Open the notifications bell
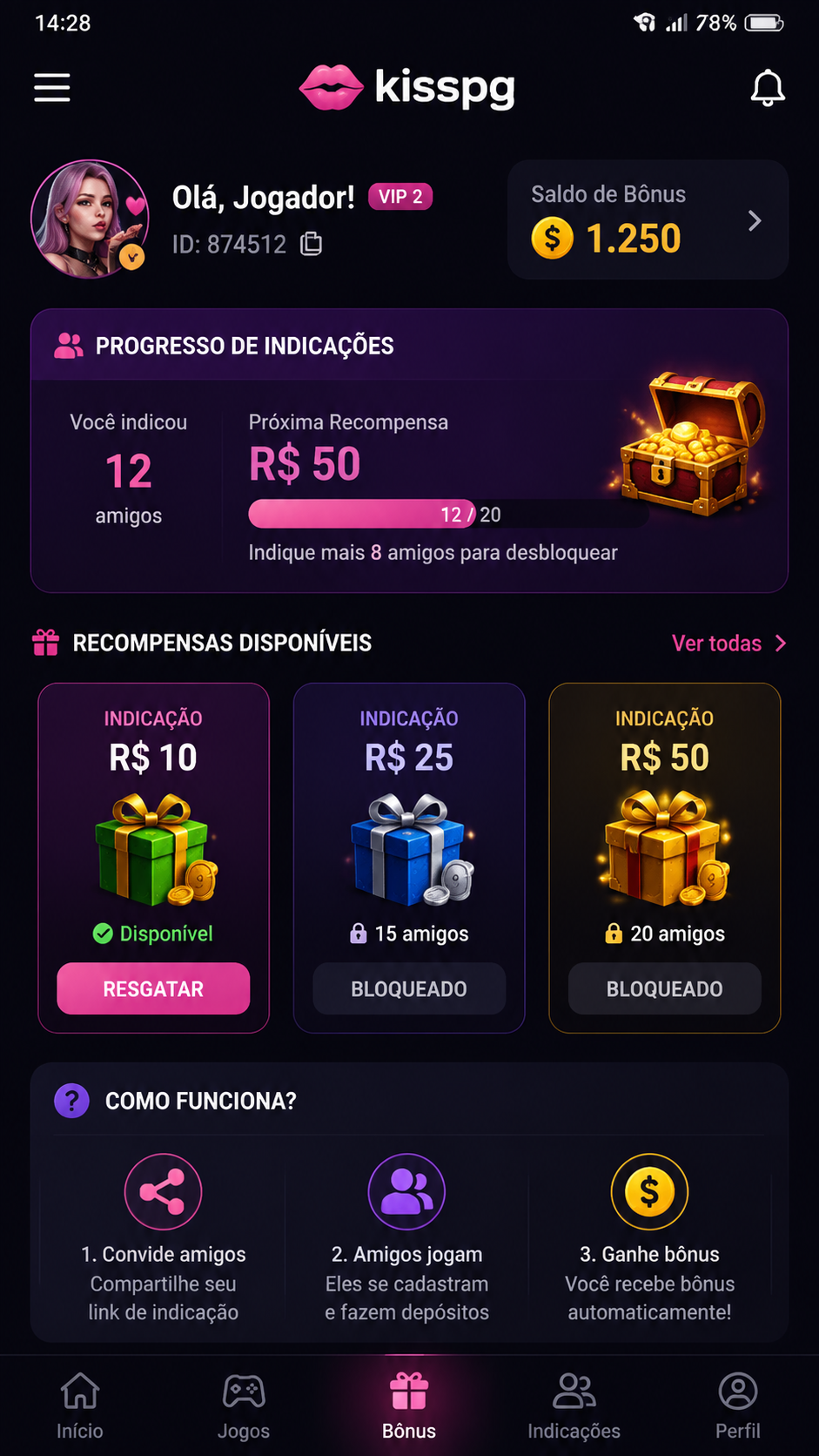This screenshot has width=819, height=1456. point(768,88)
